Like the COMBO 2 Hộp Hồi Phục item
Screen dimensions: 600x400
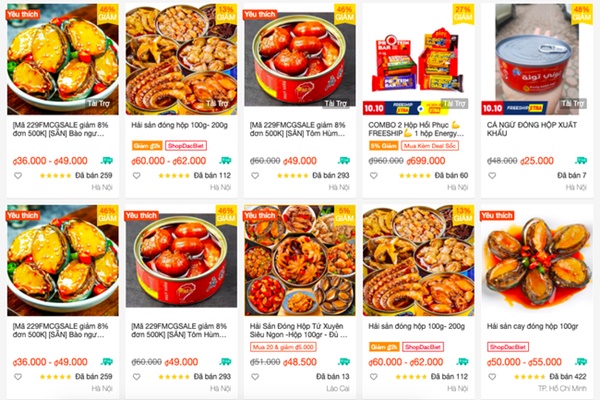tap(373, 175)
